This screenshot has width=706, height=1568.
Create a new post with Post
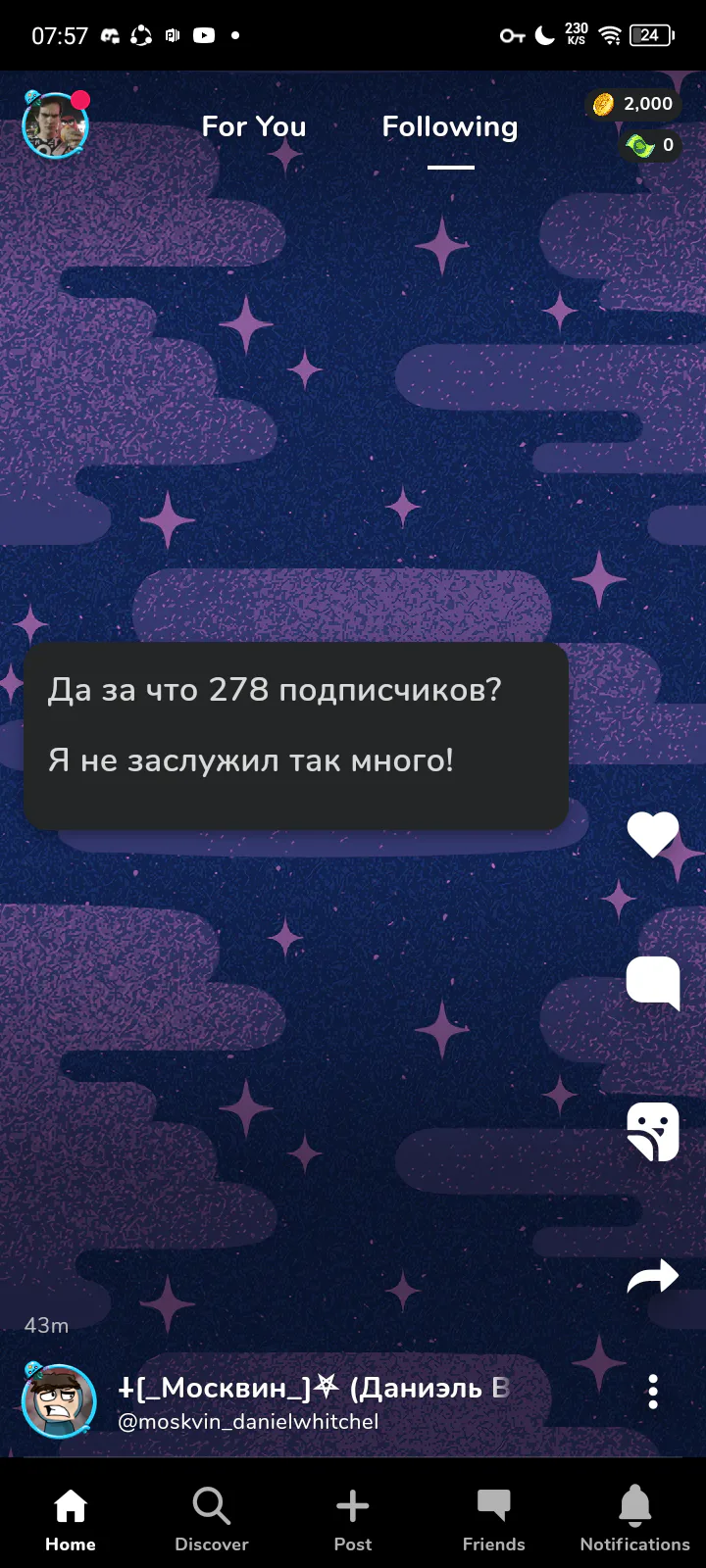[x=353, y=1519]
